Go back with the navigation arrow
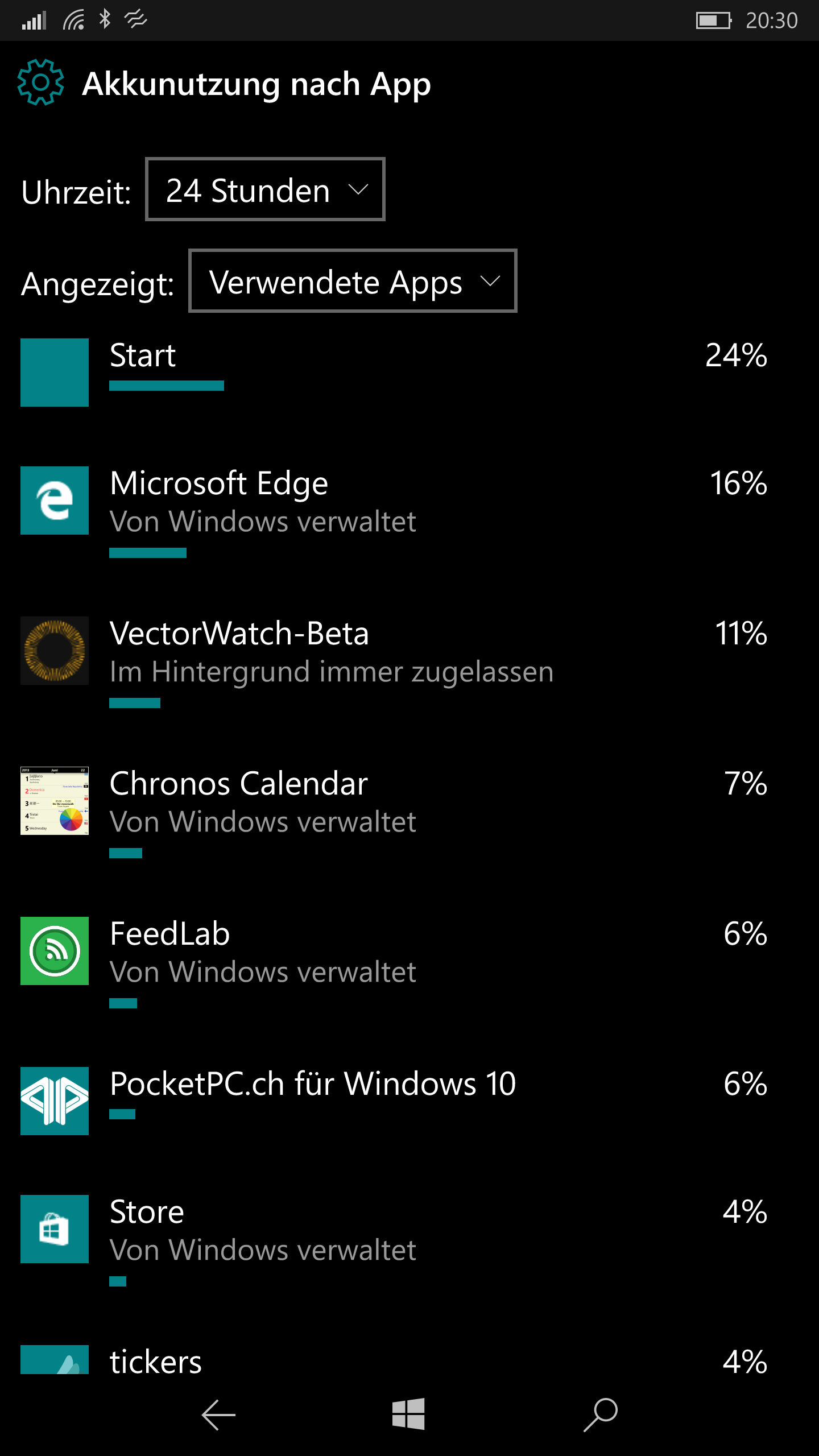 [218, 1414]
